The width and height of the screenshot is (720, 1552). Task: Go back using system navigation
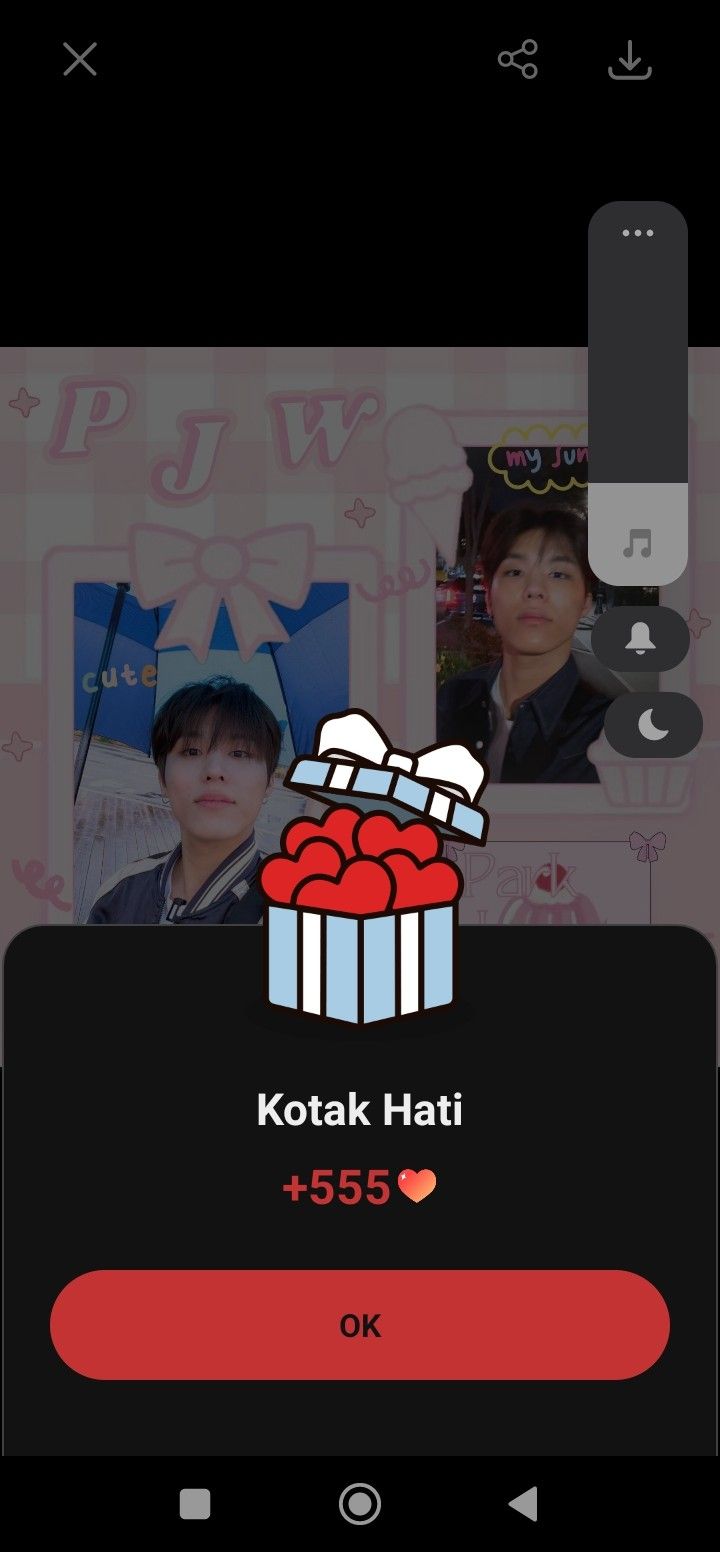coord(523,1503)
